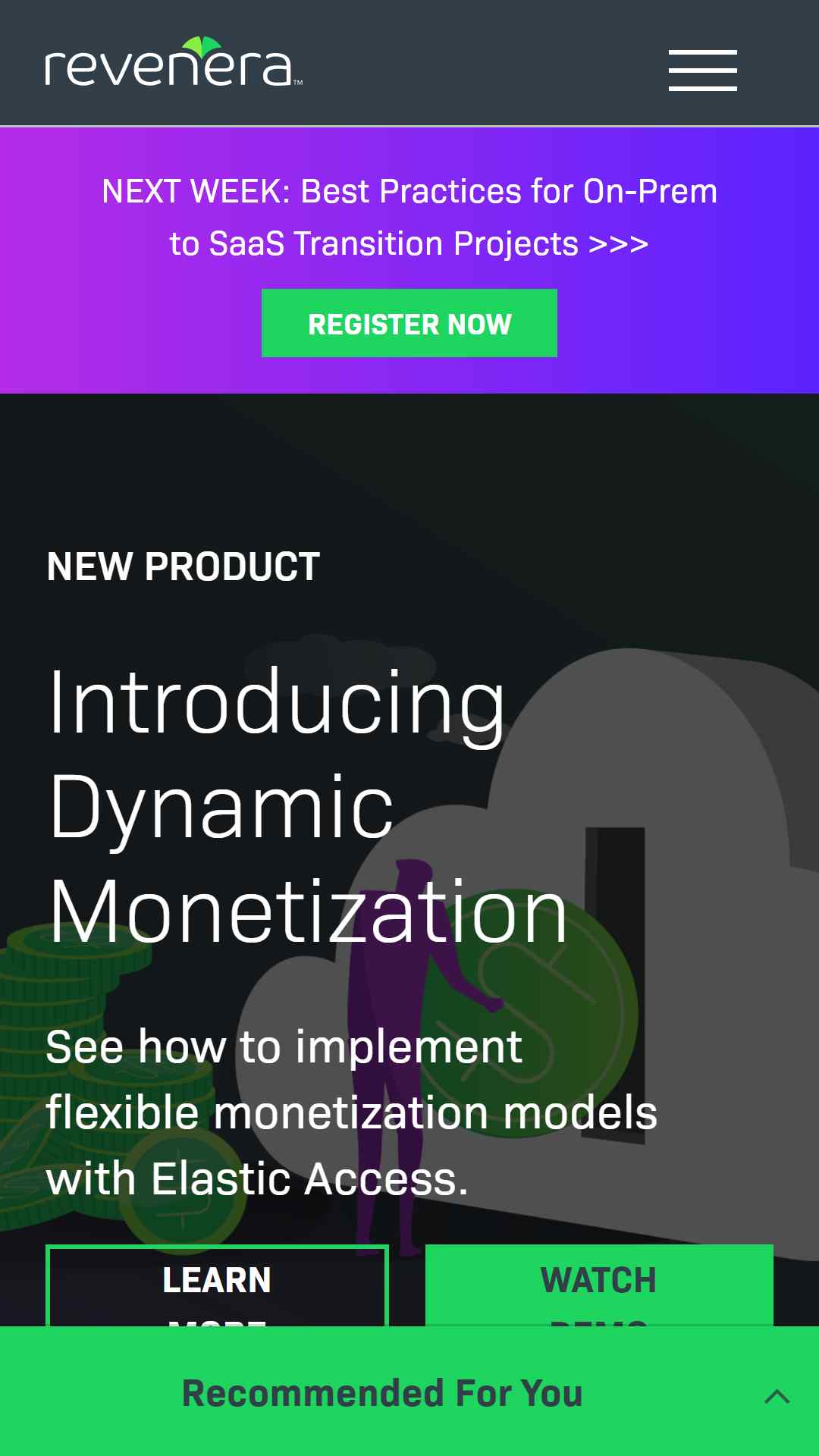Expand the Recommended For You panel
Screen dimensions: 819x1456
coord(409,1393)
